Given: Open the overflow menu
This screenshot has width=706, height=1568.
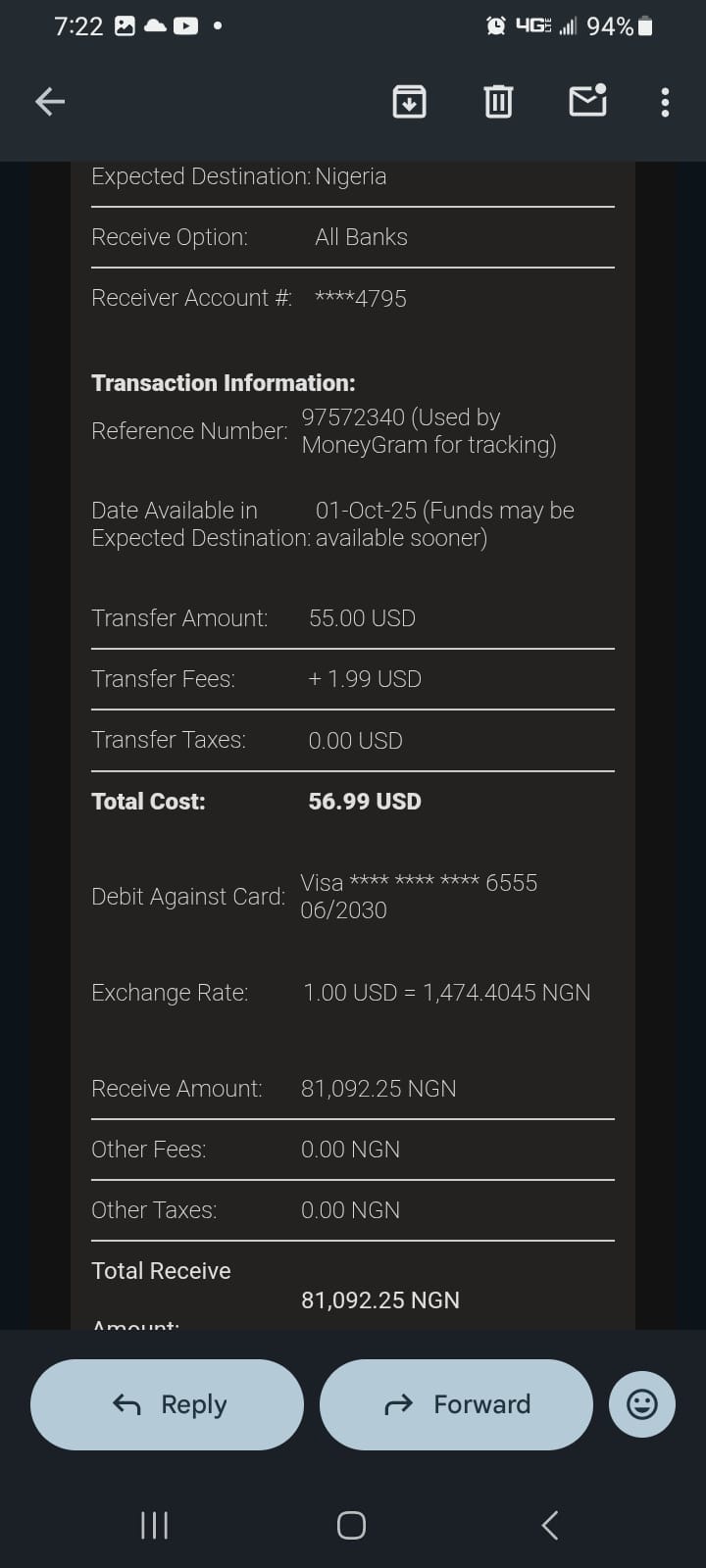Looking at the screenshot, I should (x=665, y=102).
